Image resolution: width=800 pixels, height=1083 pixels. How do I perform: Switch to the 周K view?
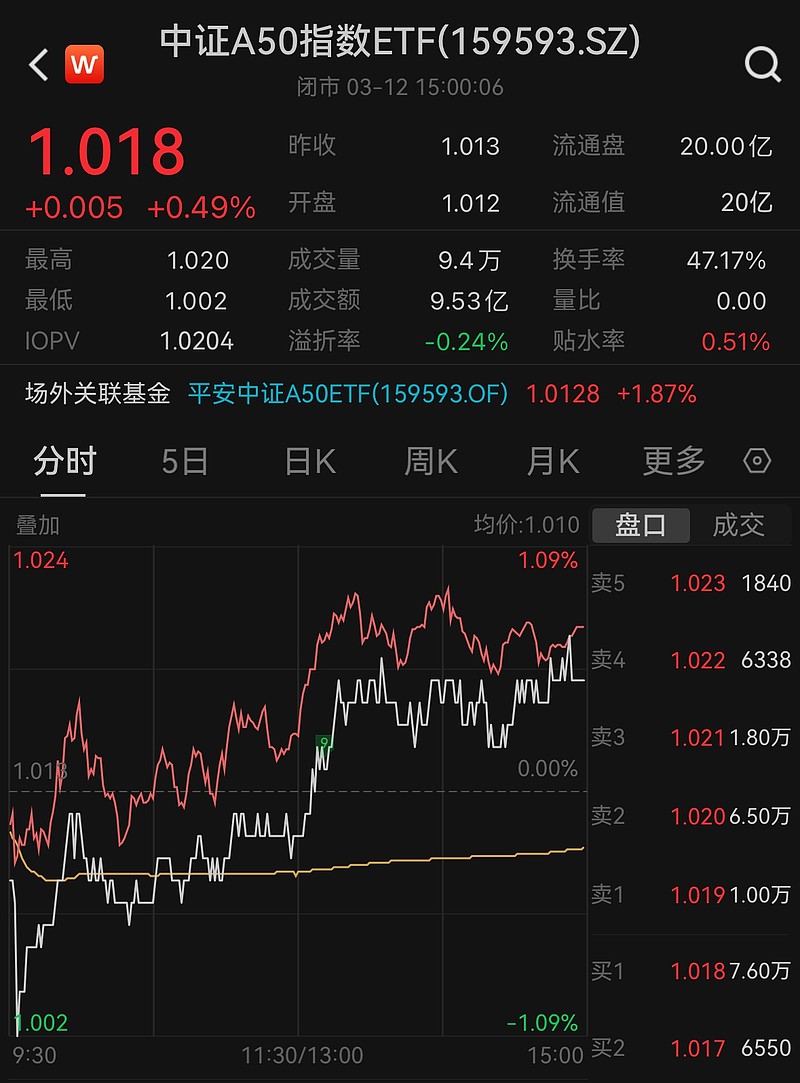[x=429, y=462]
